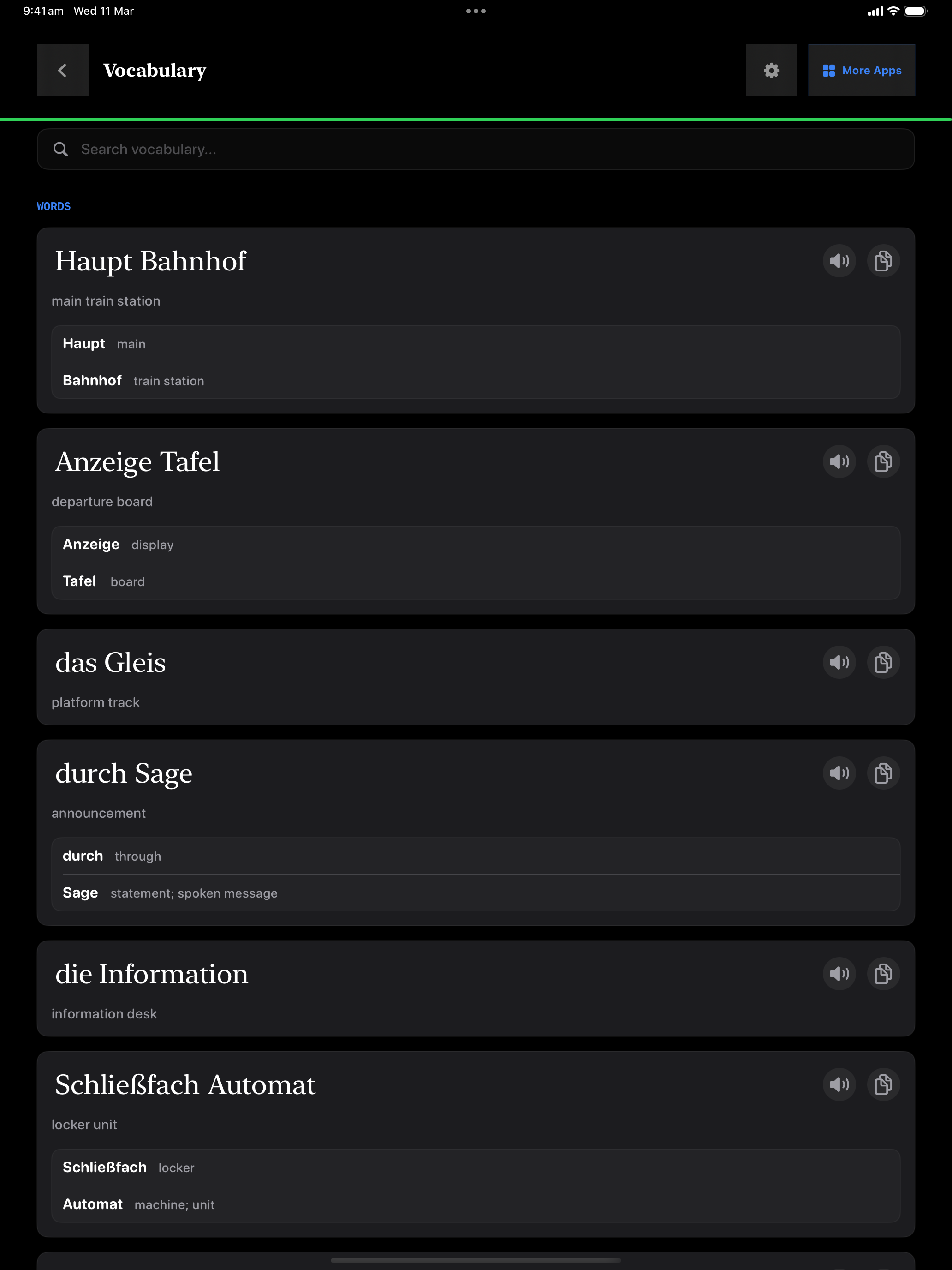
Task: Navigate back using the back arrow
Action: tap(62, 70)
